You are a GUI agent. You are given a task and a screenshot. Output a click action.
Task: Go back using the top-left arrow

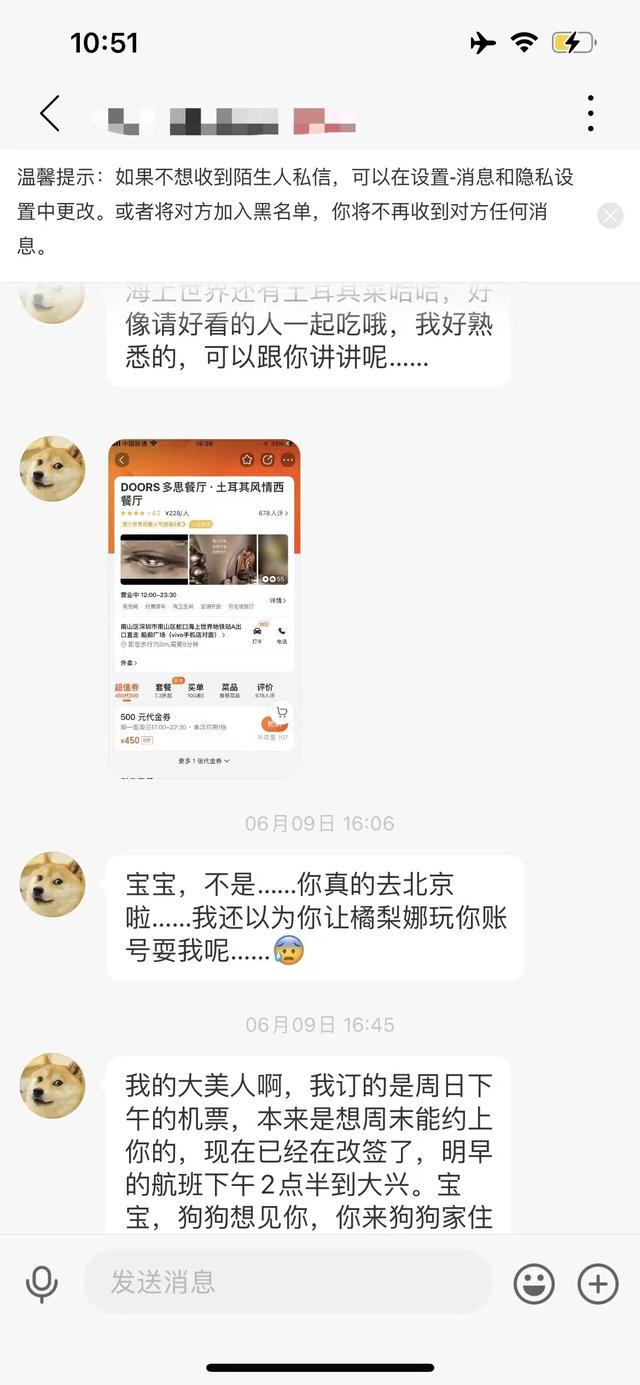(50, 113)
